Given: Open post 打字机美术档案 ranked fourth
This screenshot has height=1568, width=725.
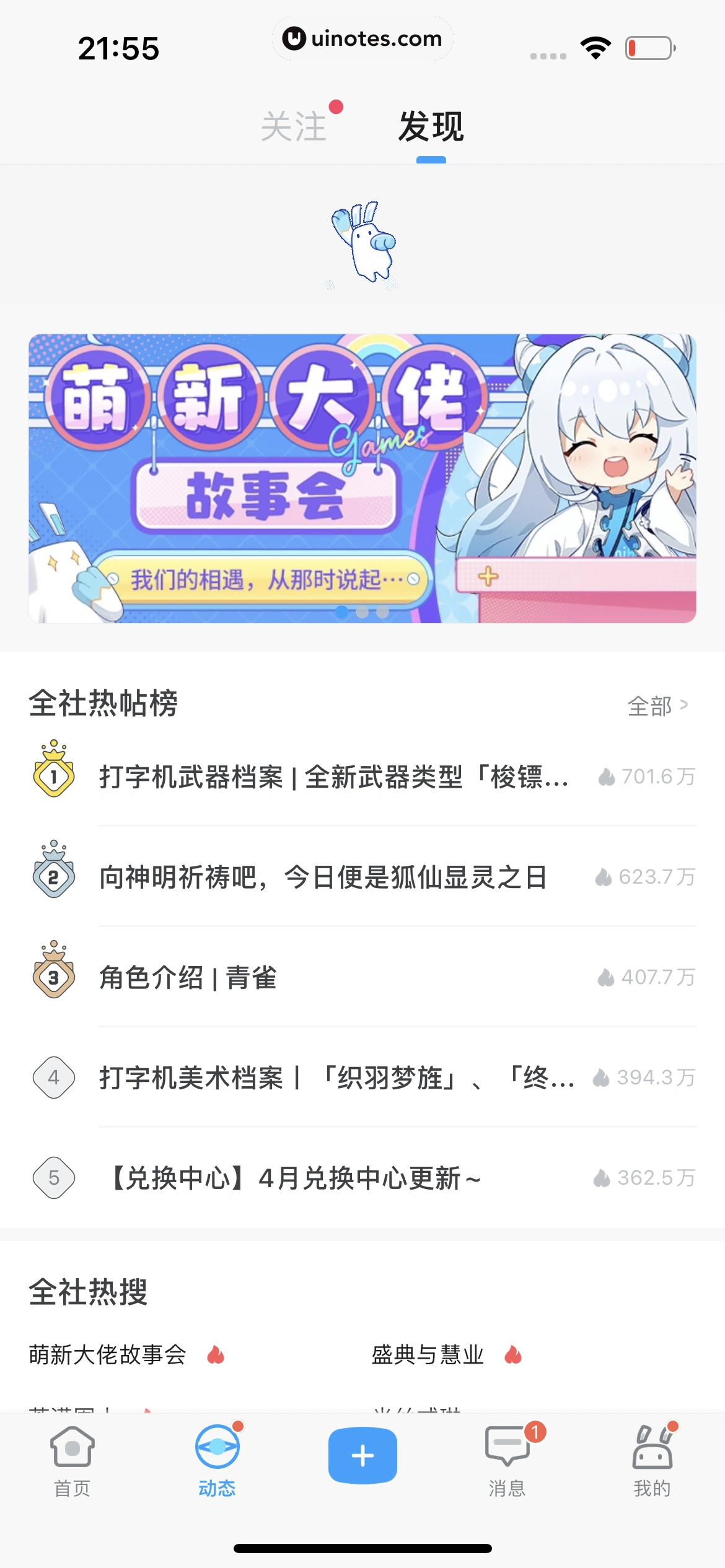Looking at the screenshot, I should coord(338,1078).
